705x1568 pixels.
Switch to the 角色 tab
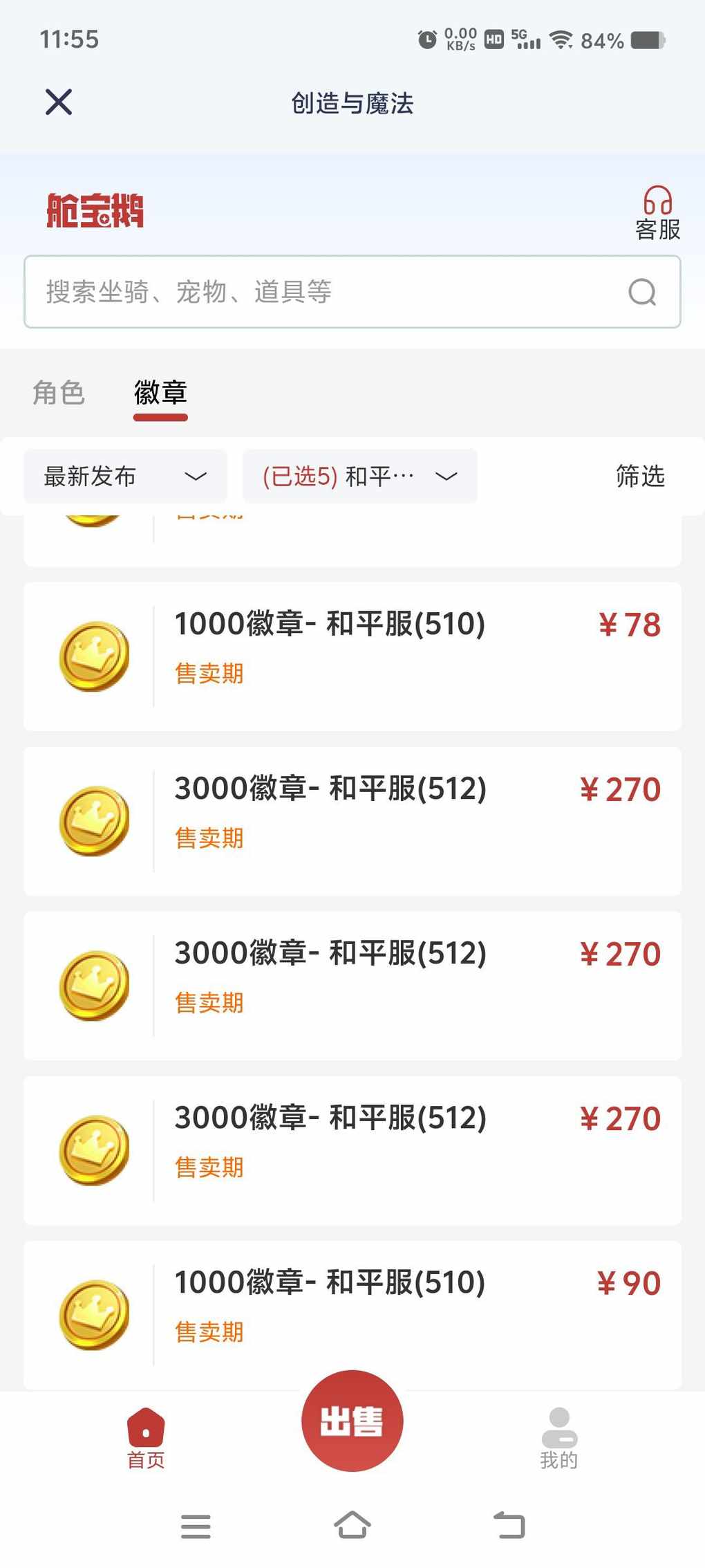(59, 393)
